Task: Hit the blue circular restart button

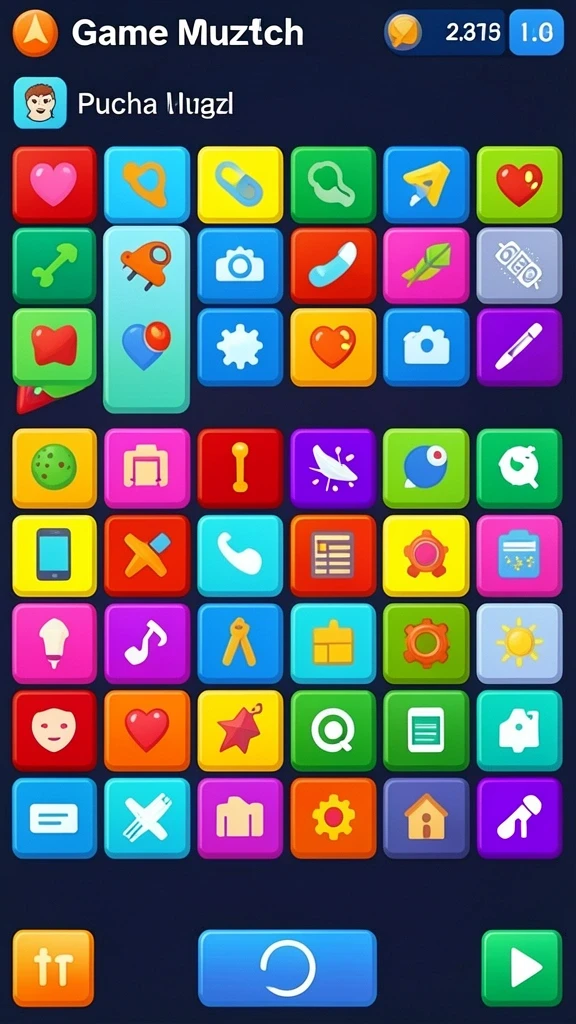Action: 287,968
